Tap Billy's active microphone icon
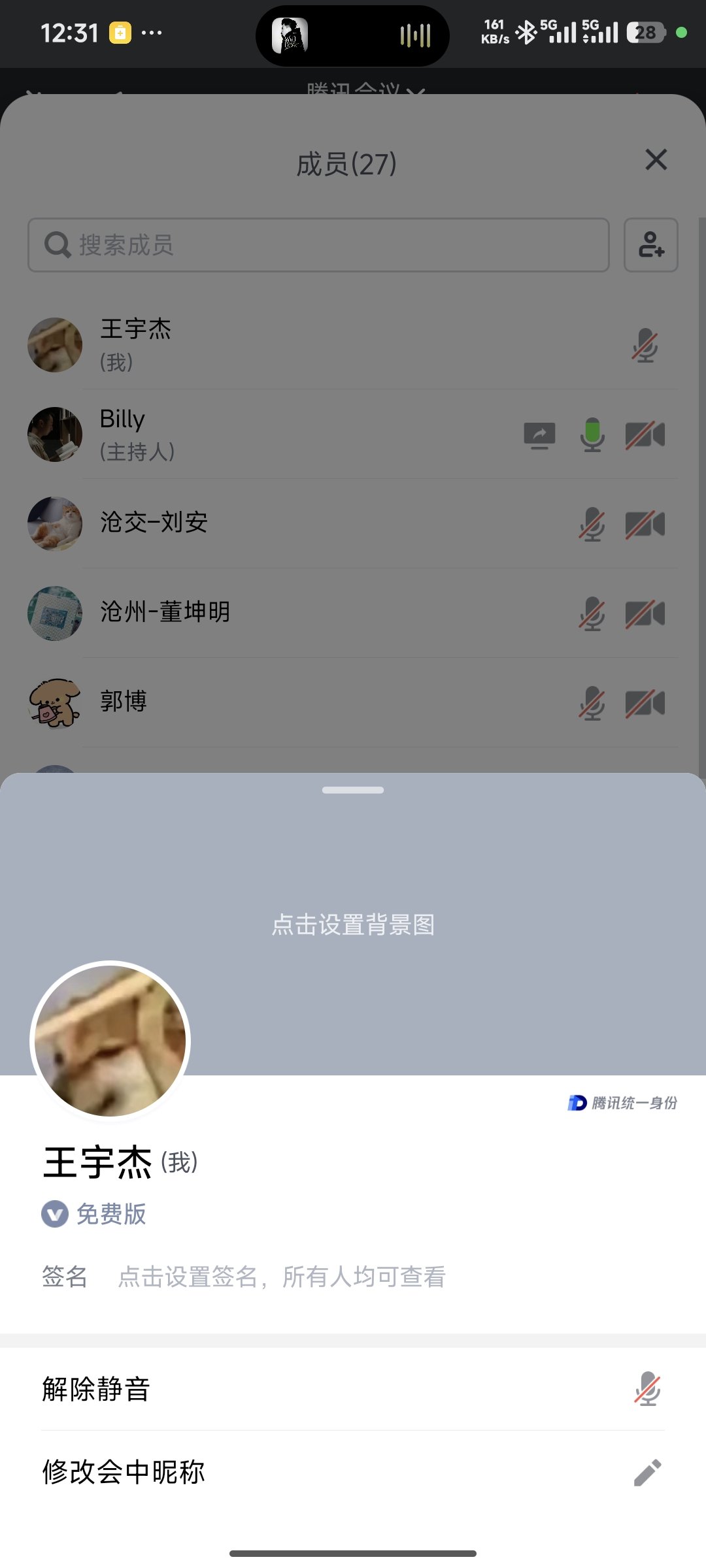Viewport: 706px width, 1568px height. [592, 434]
